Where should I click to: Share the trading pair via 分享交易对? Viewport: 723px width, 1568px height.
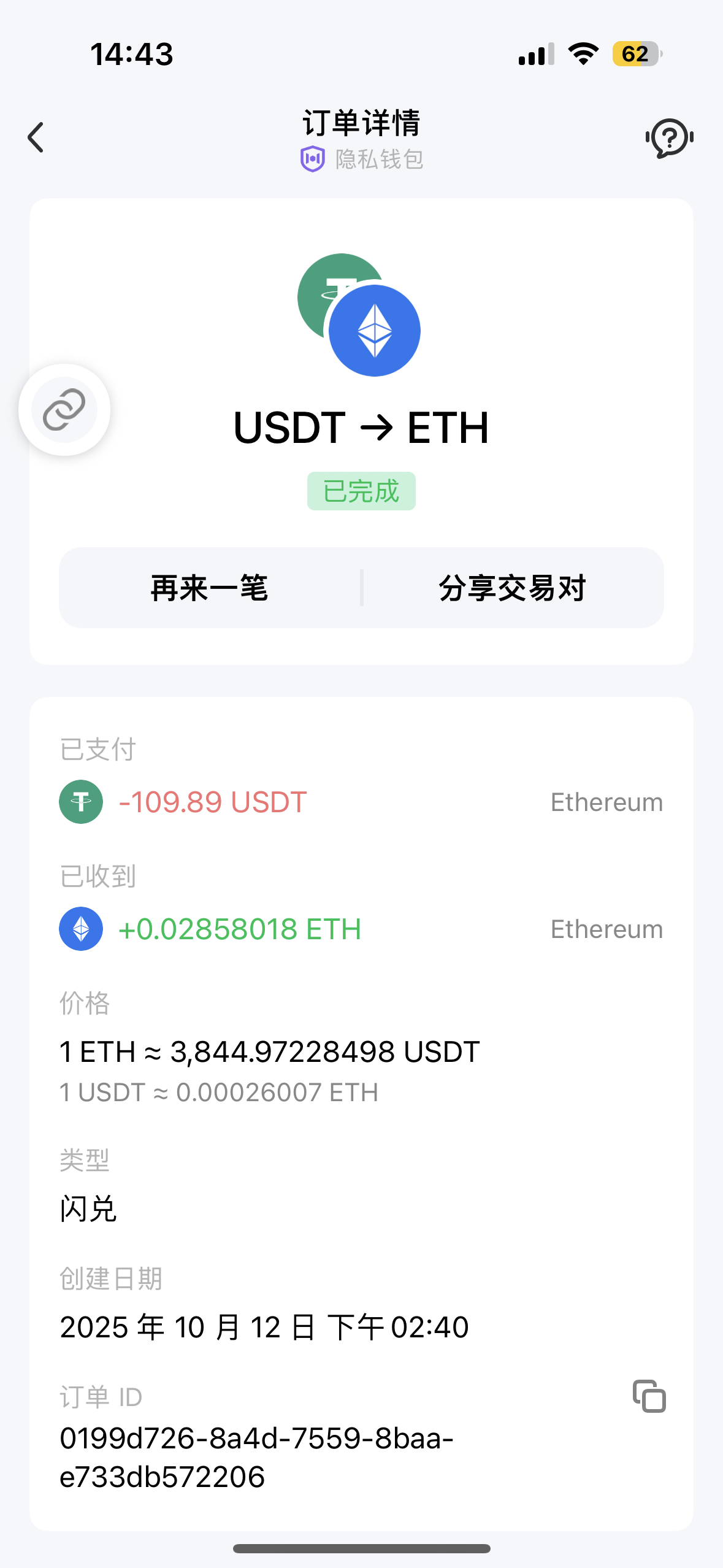pyautogui.click(x=513, y=588)
